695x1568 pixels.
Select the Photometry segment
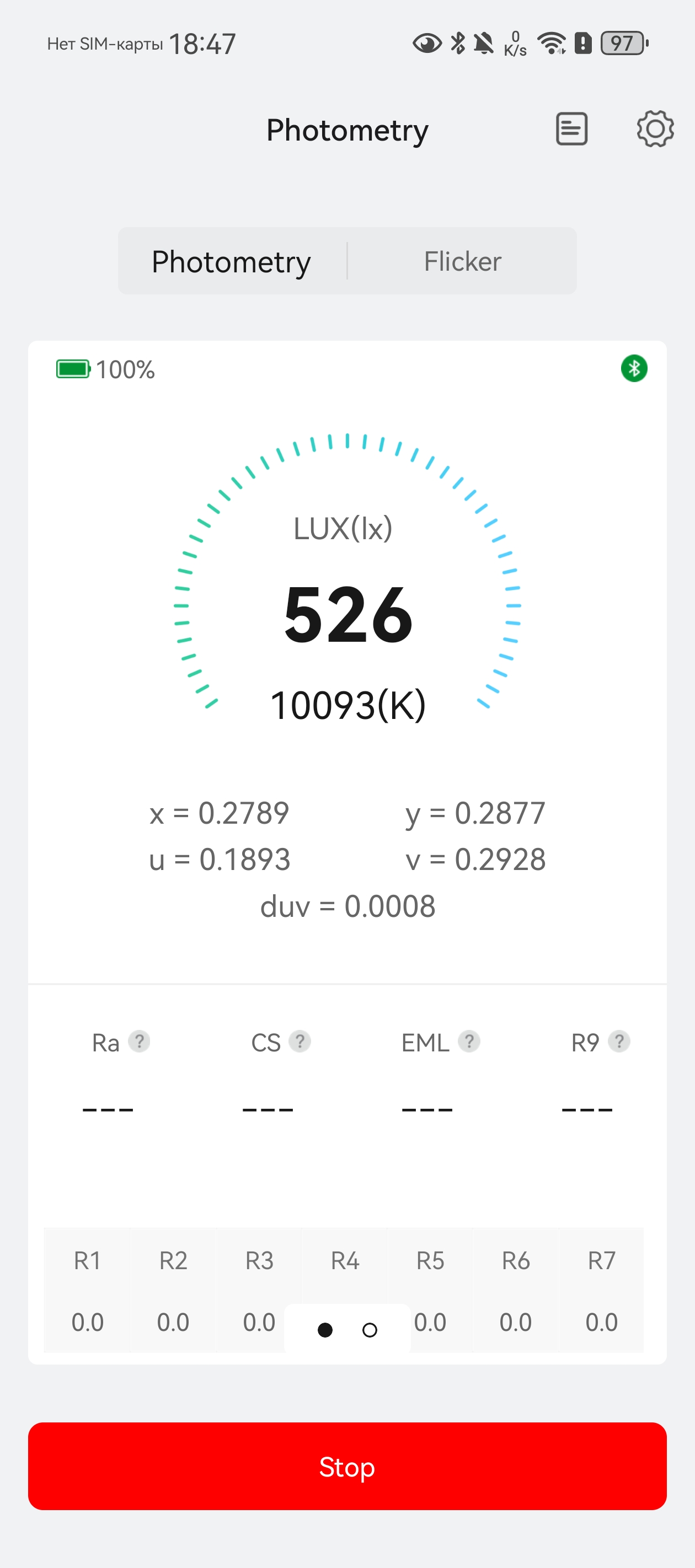tap(232, 261)
